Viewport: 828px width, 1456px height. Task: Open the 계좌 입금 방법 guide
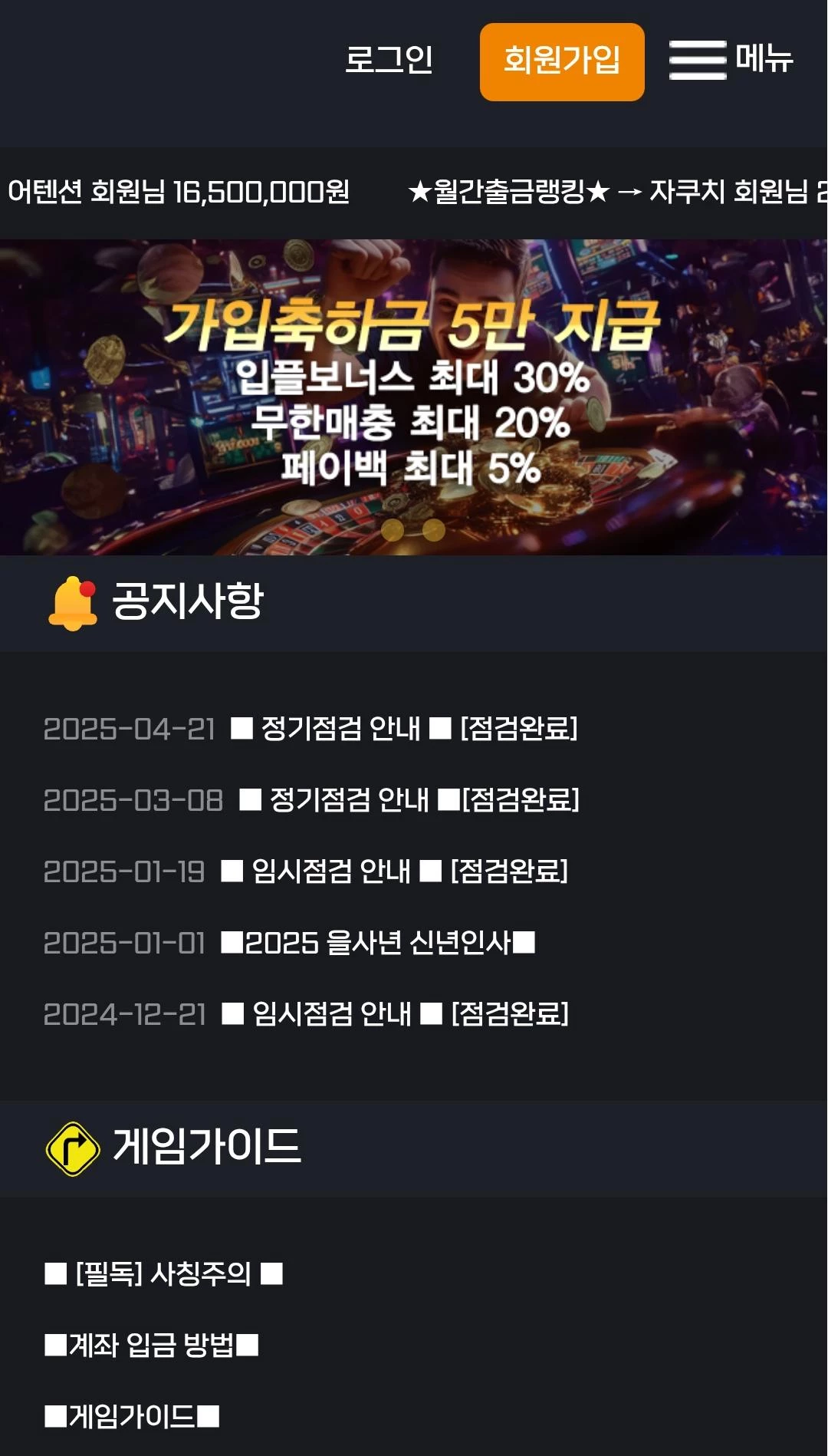(152, 1345)
